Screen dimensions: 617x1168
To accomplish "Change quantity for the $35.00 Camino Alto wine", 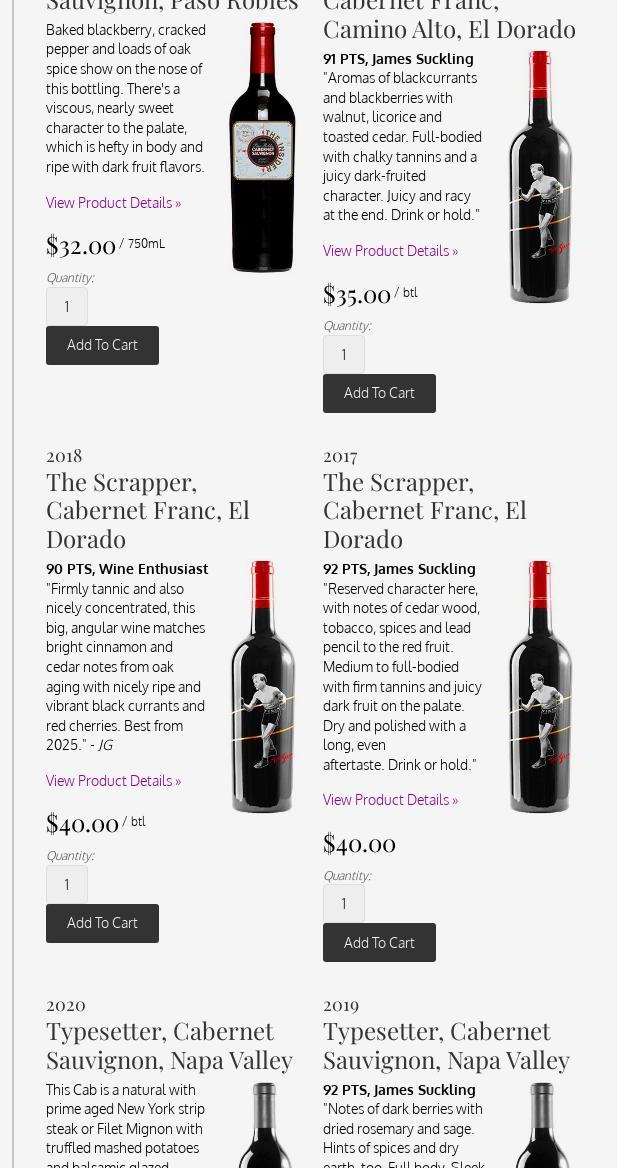I will (x=344, y=355).
